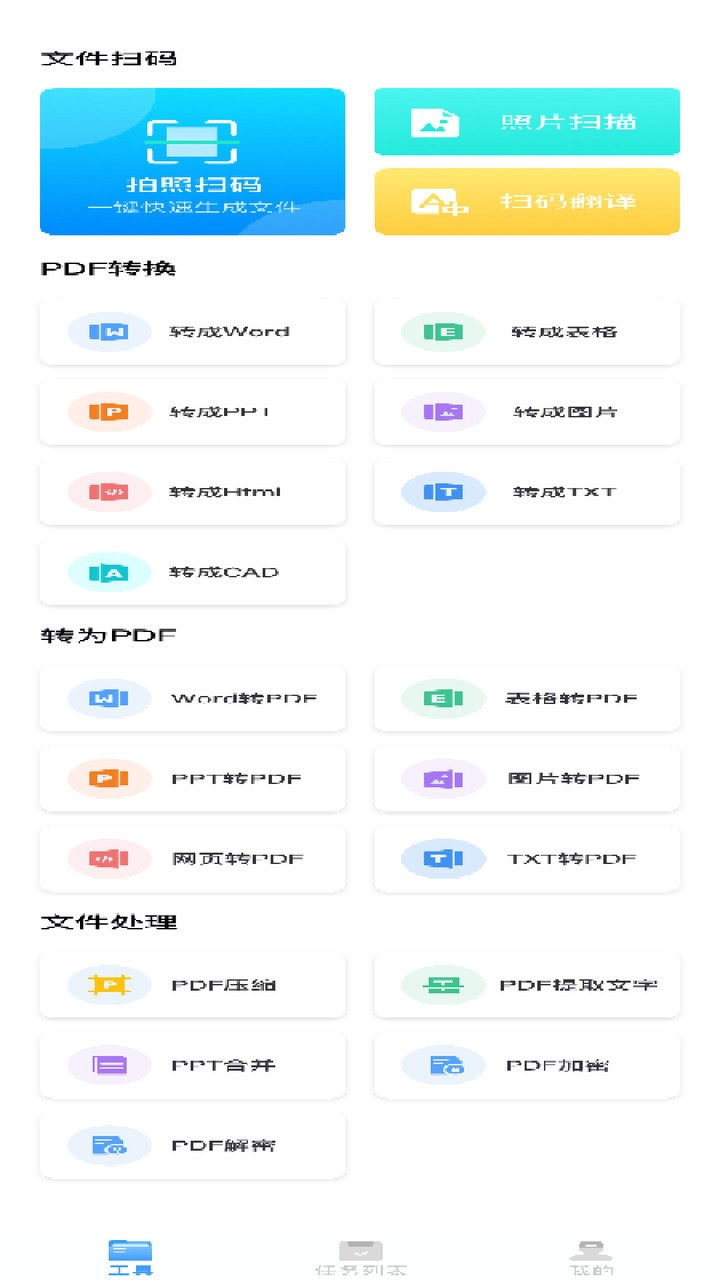The width and height of the screenshot is (720, 1280).
Task: Open 网页转PDF tool
Action: click(192, 859)
